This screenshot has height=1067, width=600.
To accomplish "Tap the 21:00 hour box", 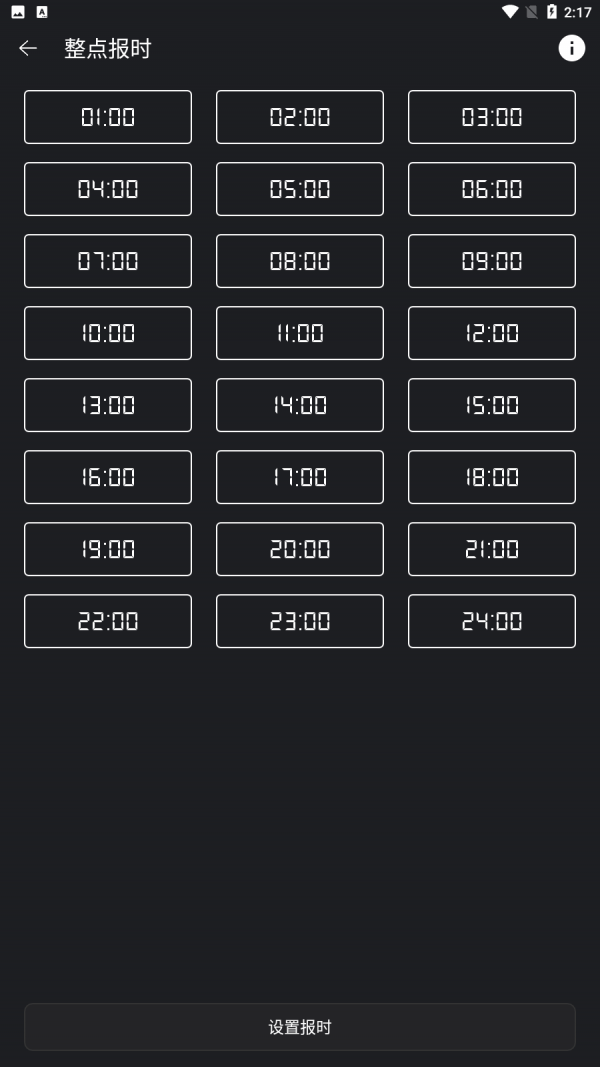I will click(x=492, y=549).
